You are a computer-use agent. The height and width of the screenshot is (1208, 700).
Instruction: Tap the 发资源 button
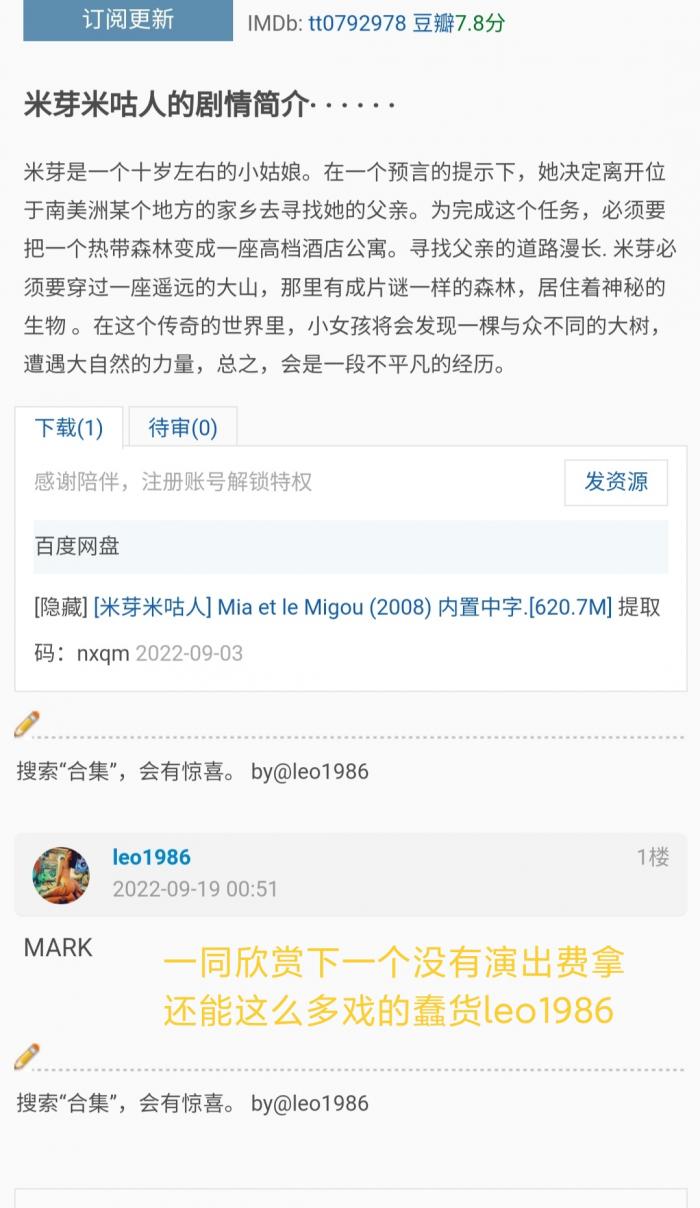pyautogui.click(x=616, y=482)
